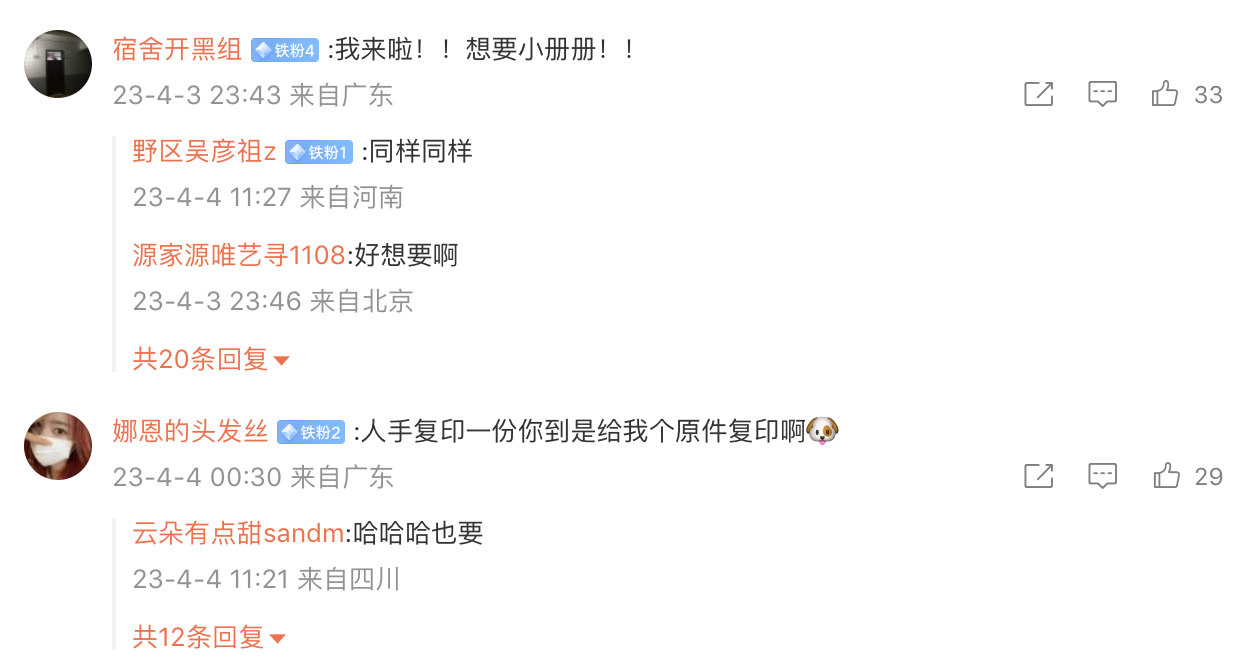Viewport: 1254px width, 672px height.
Task: Expand 共20条回复 replies
Action: click(211, 359)
